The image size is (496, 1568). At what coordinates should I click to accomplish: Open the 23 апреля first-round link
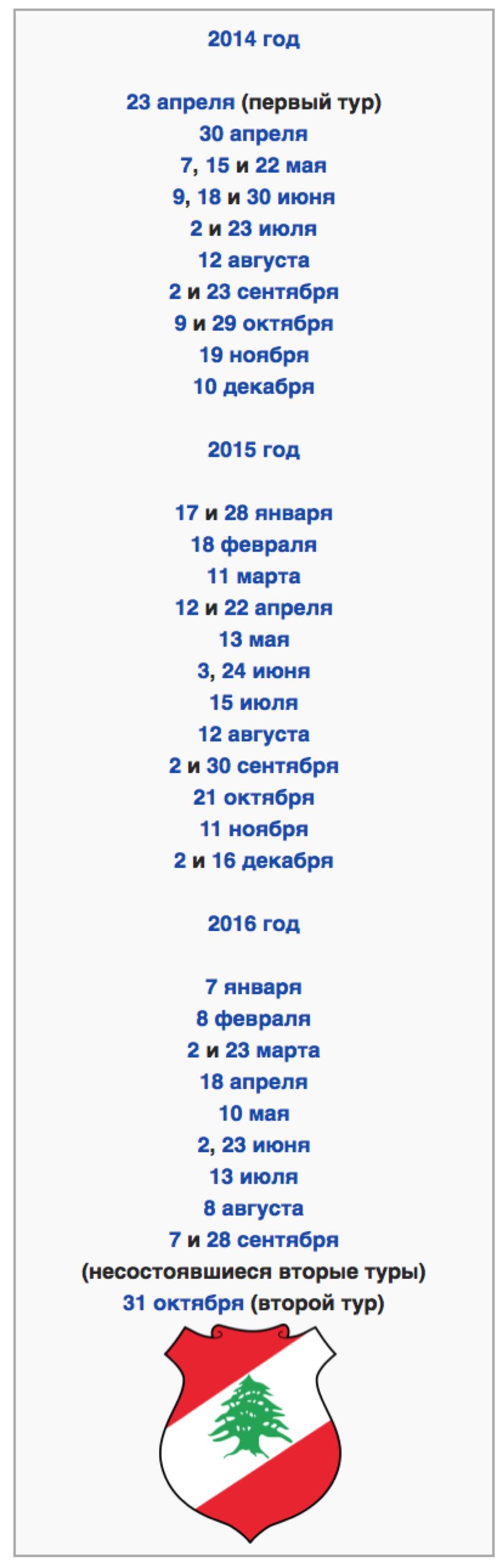180,102
